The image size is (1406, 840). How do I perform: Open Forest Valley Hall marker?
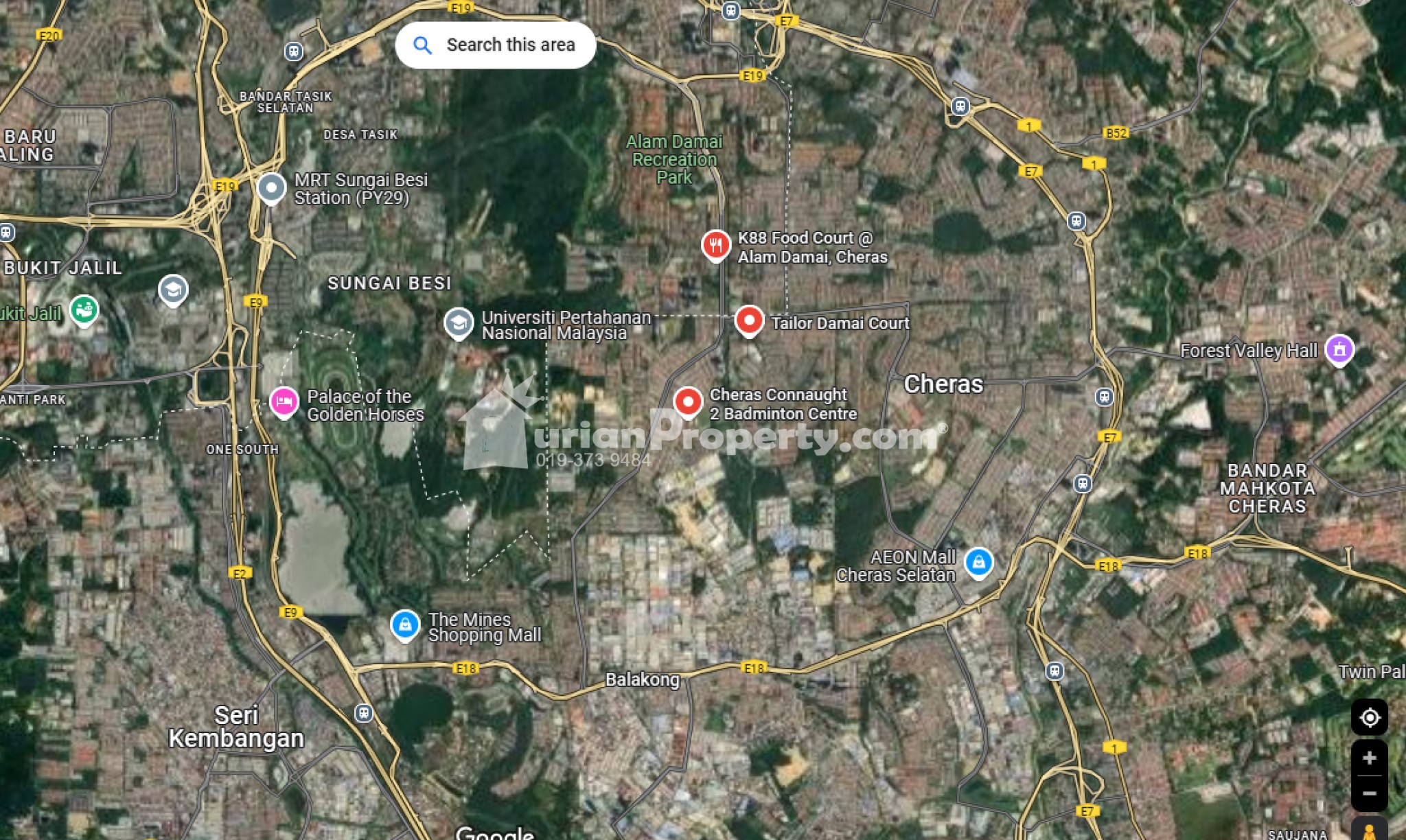point(1339,349)
